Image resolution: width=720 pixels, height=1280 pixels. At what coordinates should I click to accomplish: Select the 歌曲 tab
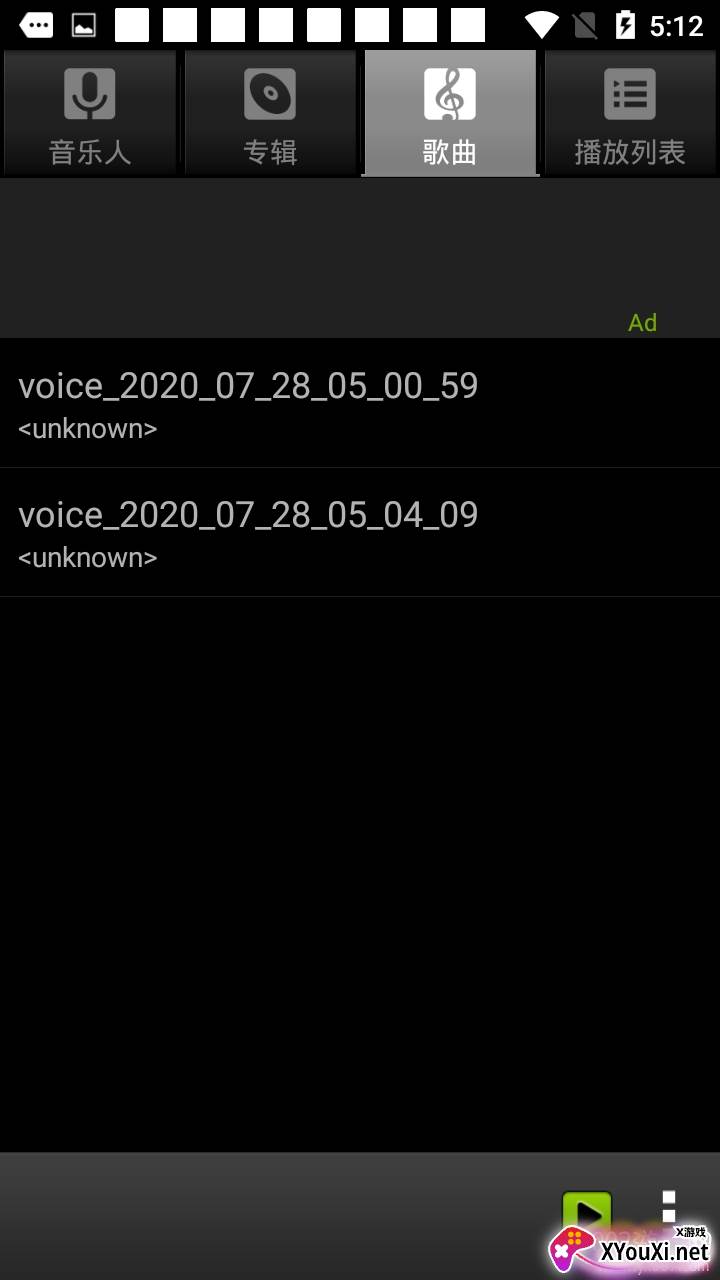pos(450,114)
